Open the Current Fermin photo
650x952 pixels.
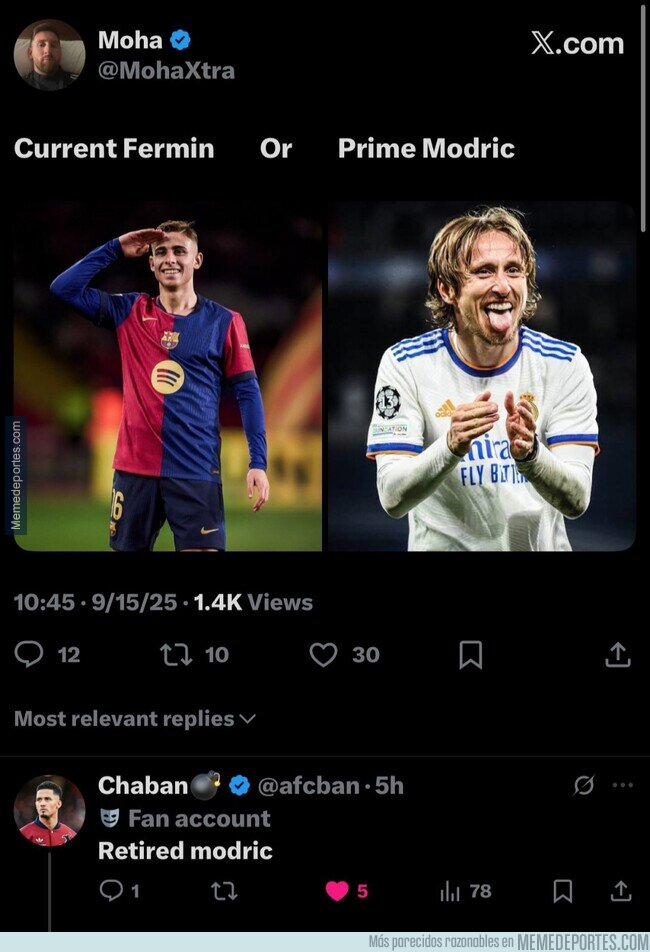coord(168,377)
